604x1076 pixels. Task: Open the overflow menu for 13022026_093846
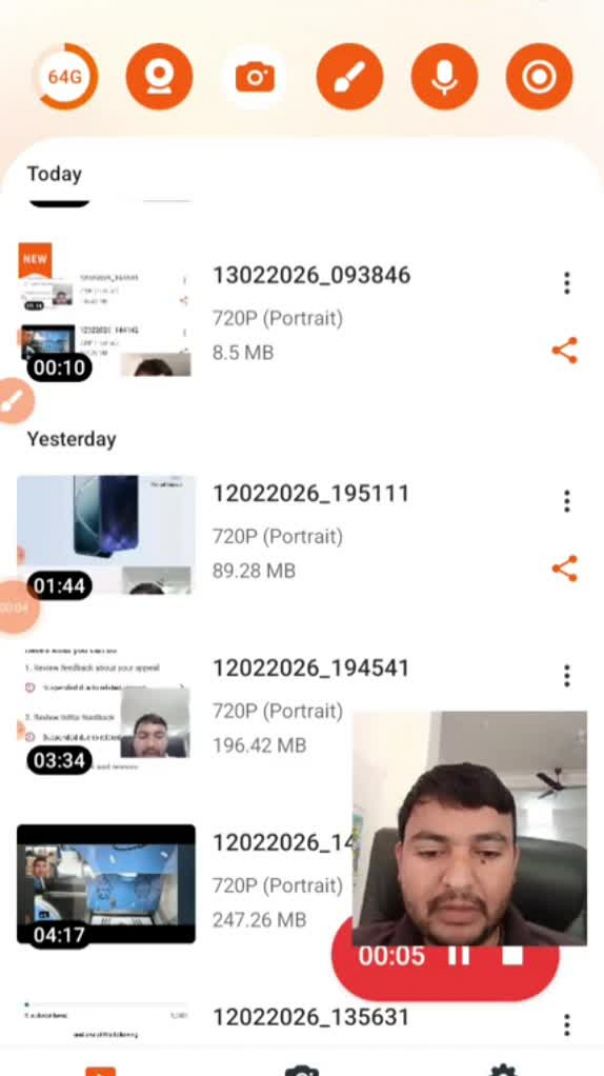(566, 283)
